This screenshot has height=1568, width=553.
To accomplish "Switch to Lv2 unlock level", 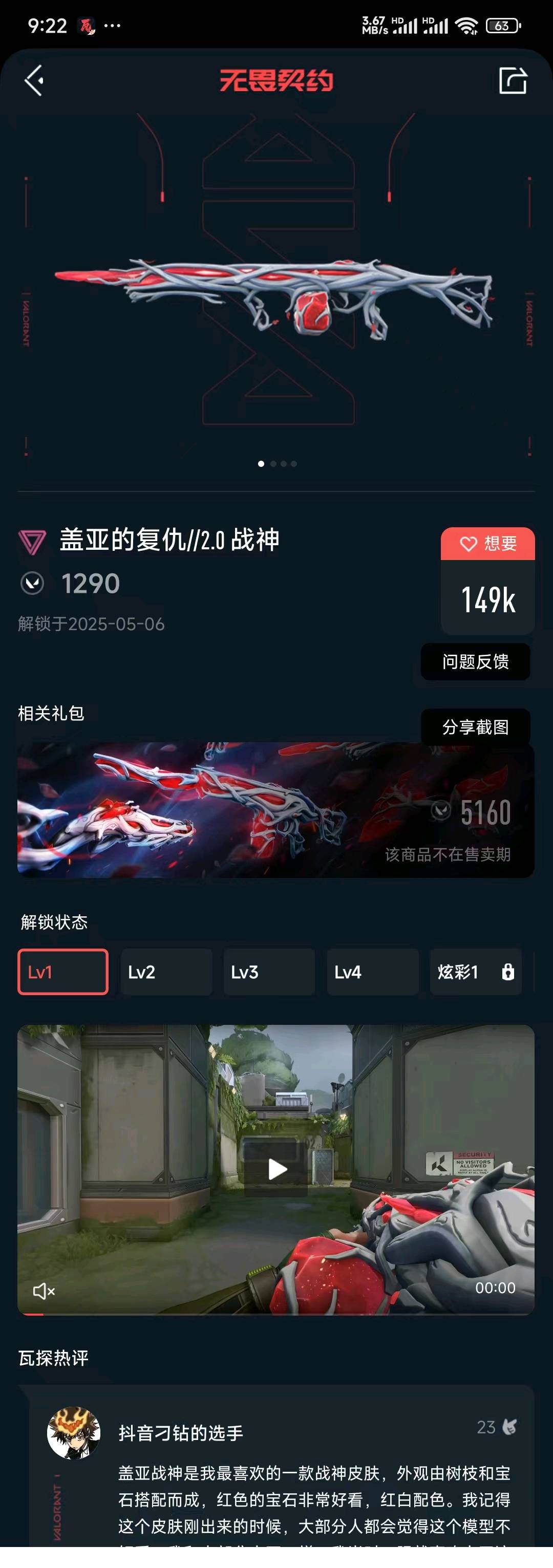I will tap(166, 972).
